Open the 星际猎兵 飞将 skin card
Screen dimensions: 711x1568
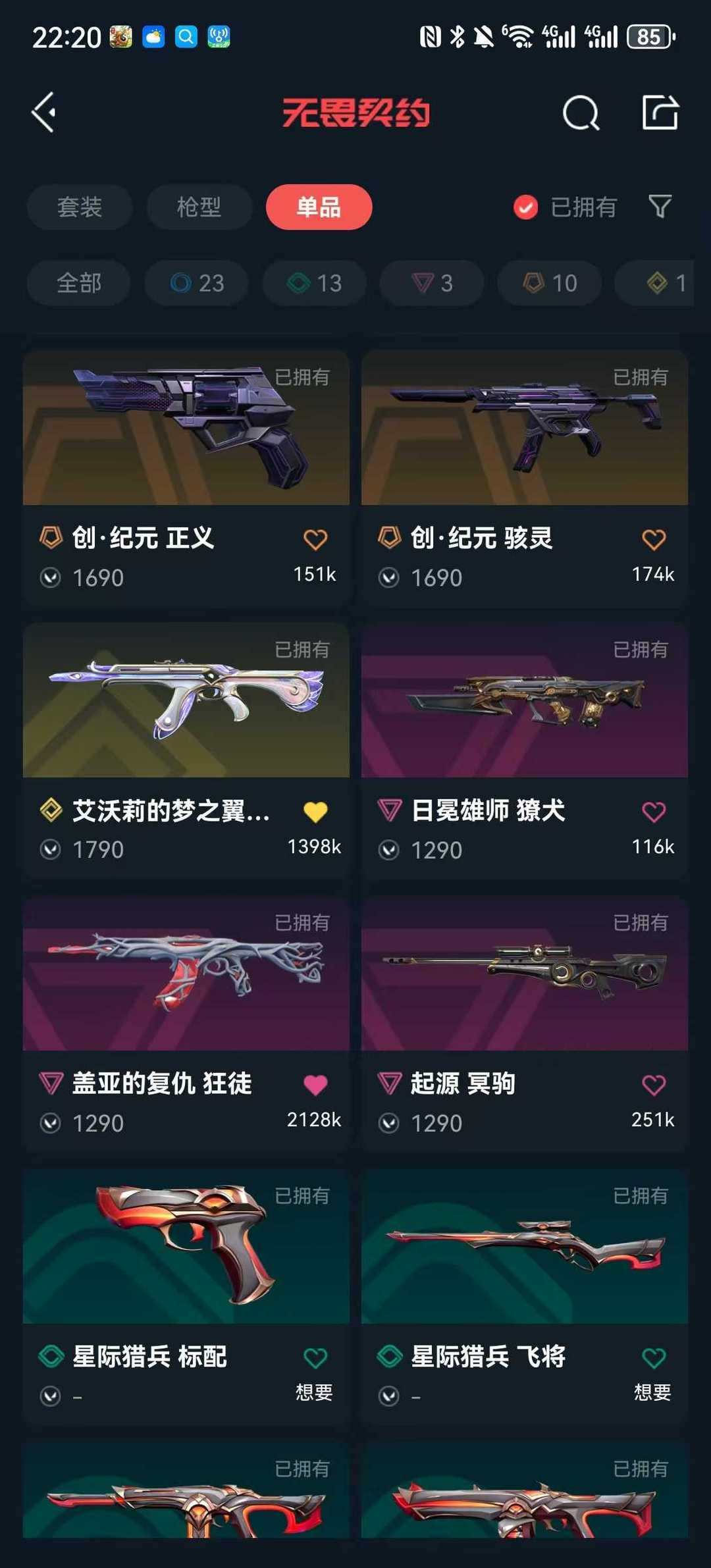pos(525,1297)
